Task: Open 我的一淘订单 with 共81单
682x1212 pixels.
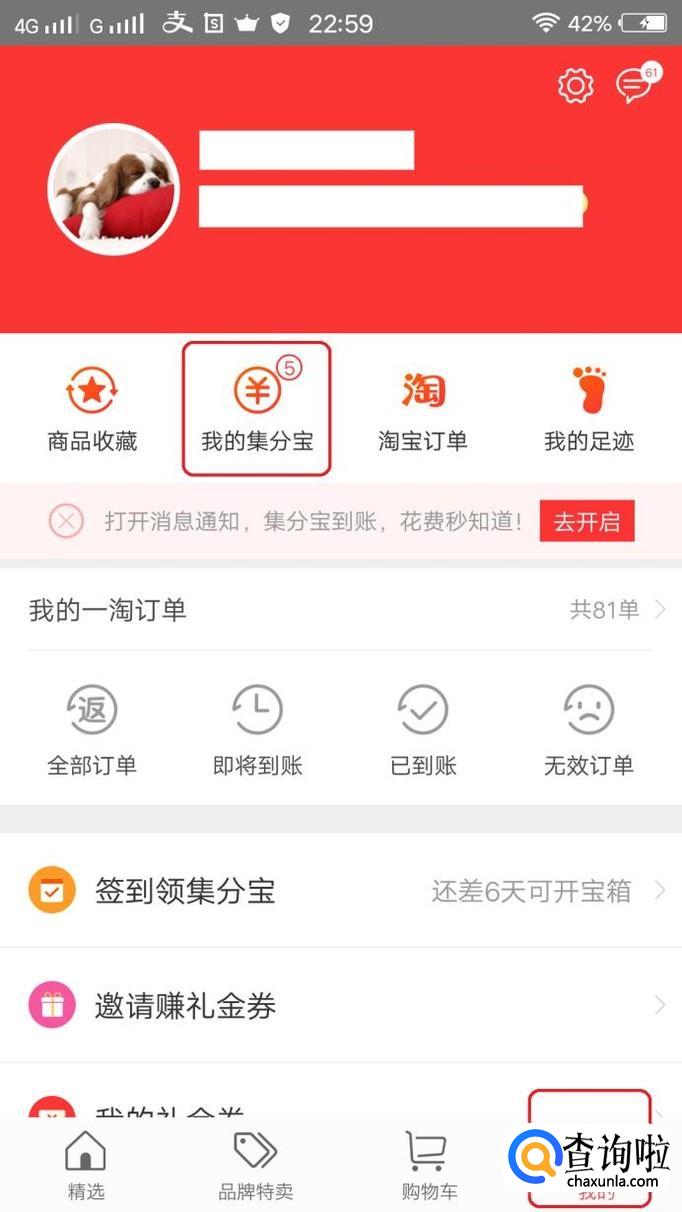Action: click(340, 610)
